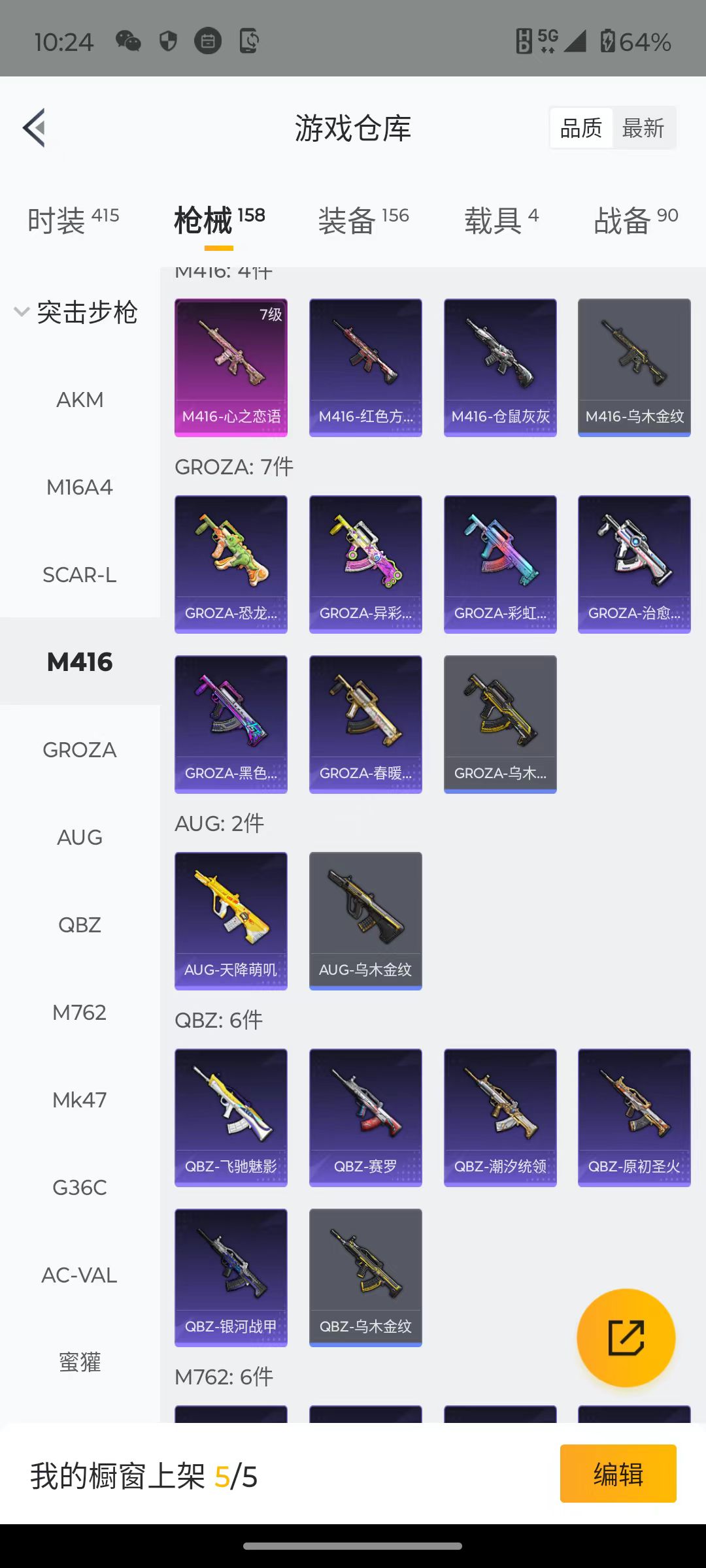Select M762 in the weapon sidebar

click(x=80, y=1012)
